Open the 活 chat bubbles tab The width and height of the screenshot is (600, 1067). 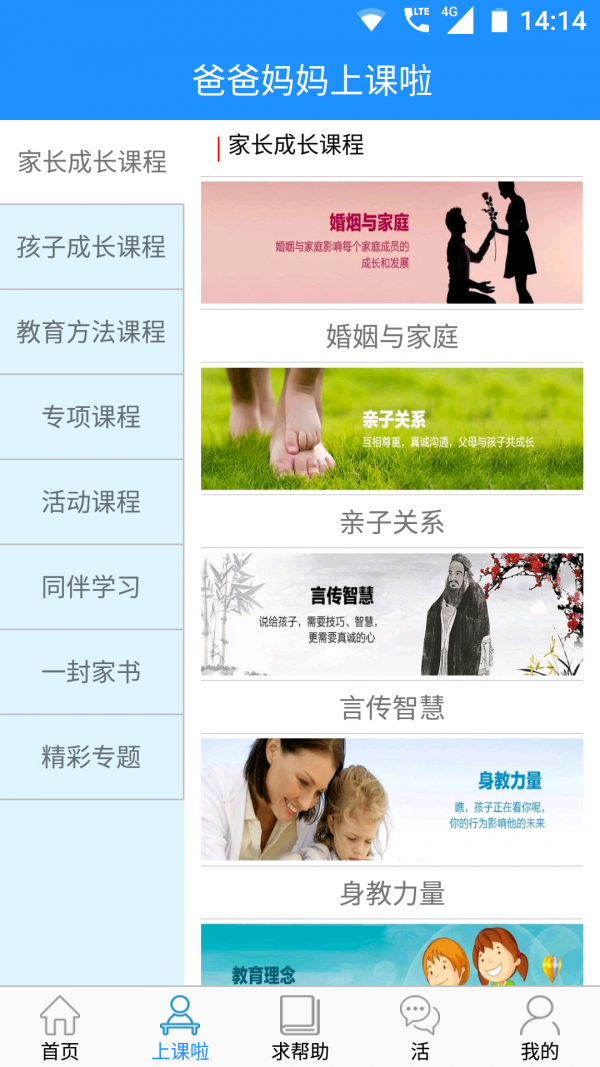420,1027
